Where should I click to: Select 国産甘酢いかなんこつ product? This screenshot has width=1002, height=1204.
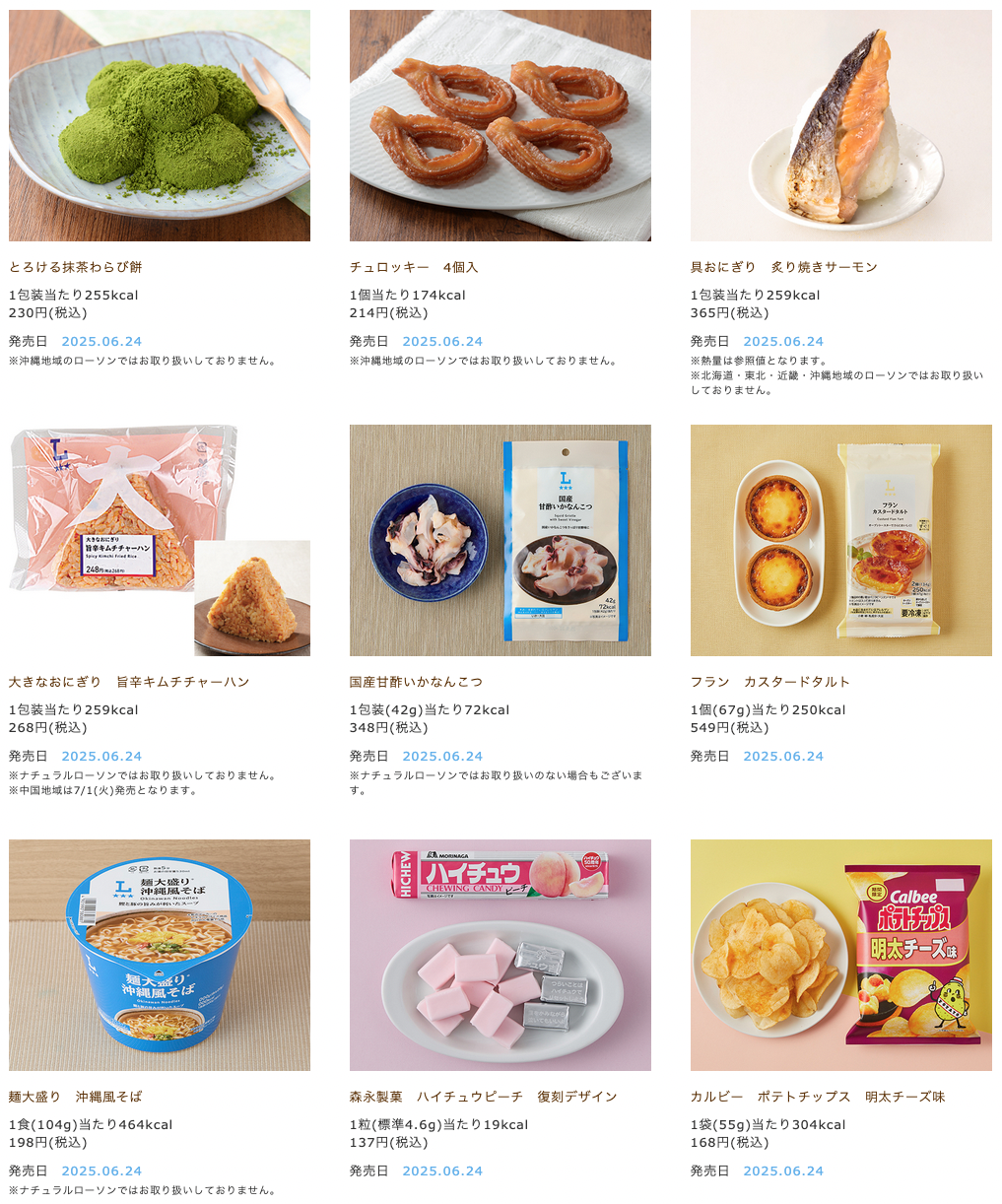[x=416, y=682]
